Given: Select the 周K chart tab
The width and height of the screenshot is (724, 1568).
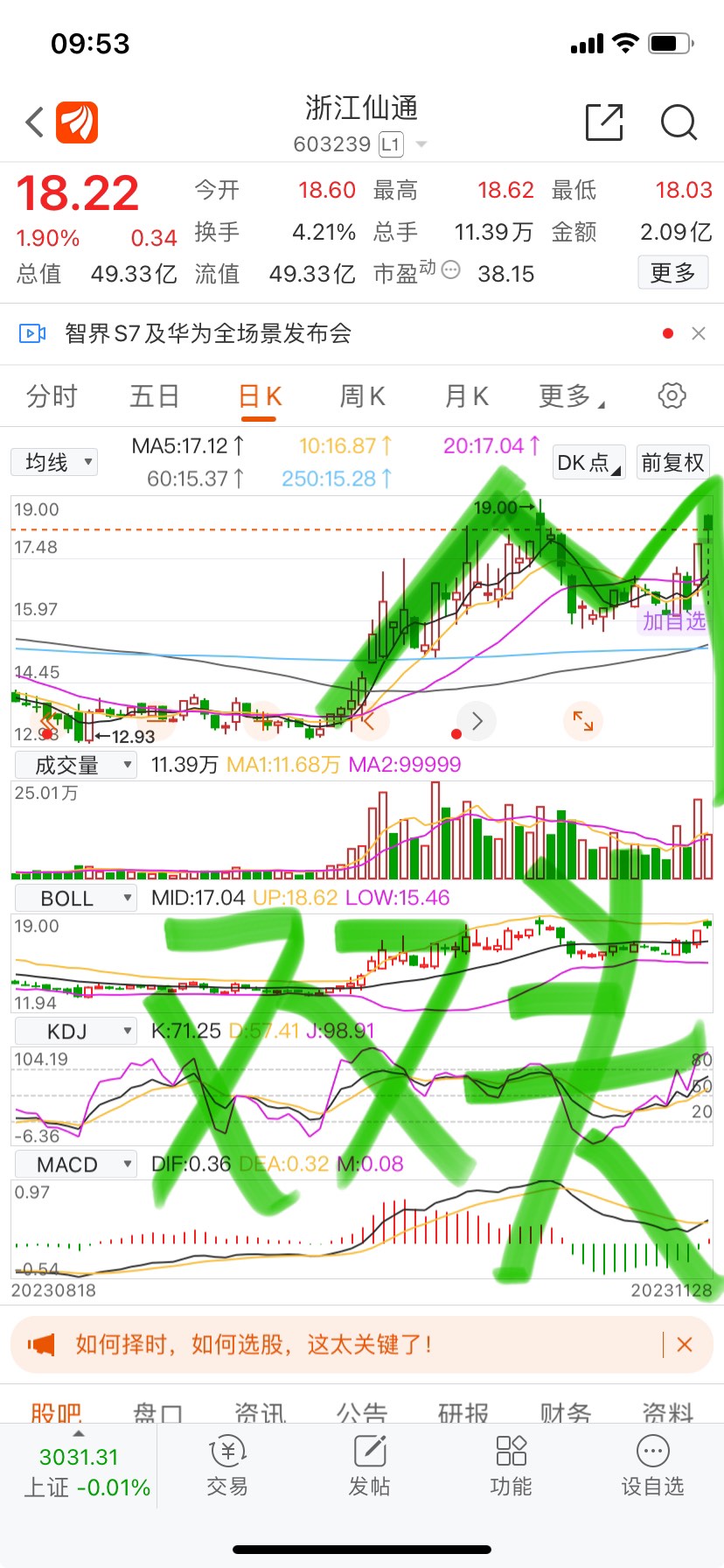Looking at the screenshot, I should [362, 396].
